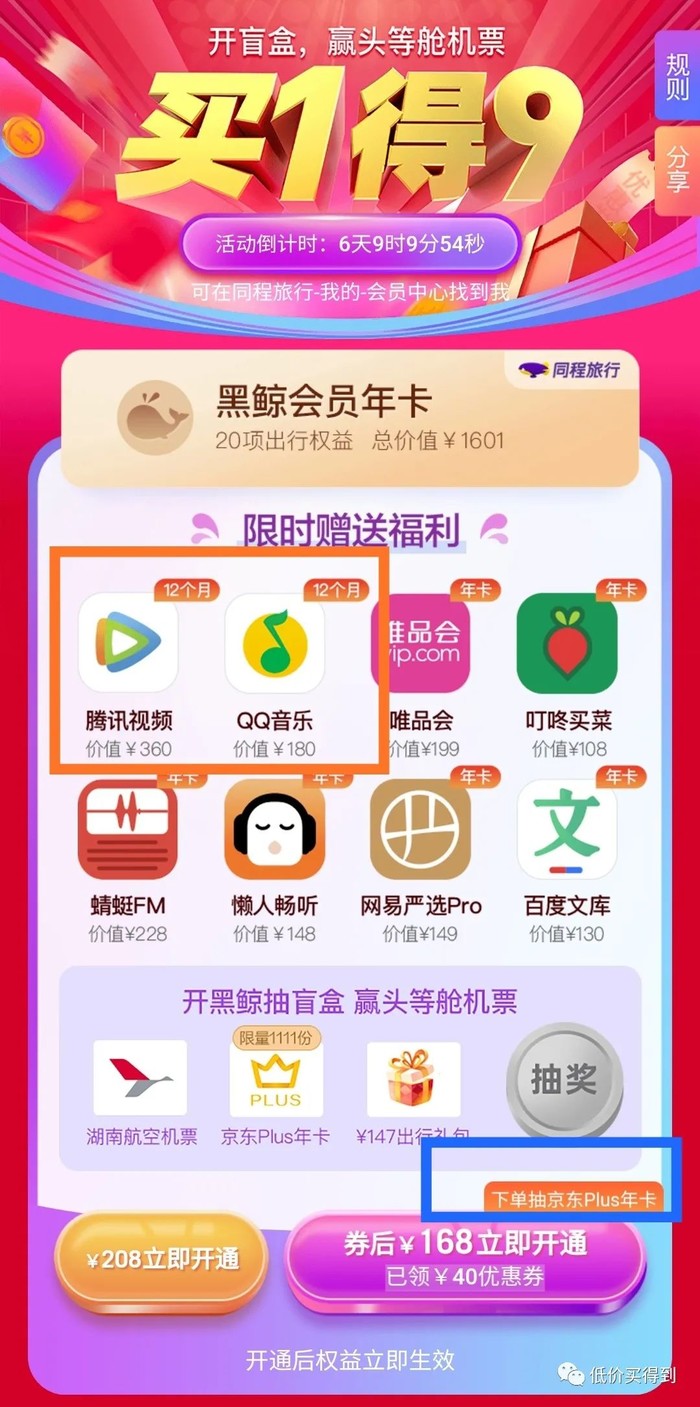Screen dimensions: 700x1407
Task: Open the 规则 rules tab
Action: (677, 76)
